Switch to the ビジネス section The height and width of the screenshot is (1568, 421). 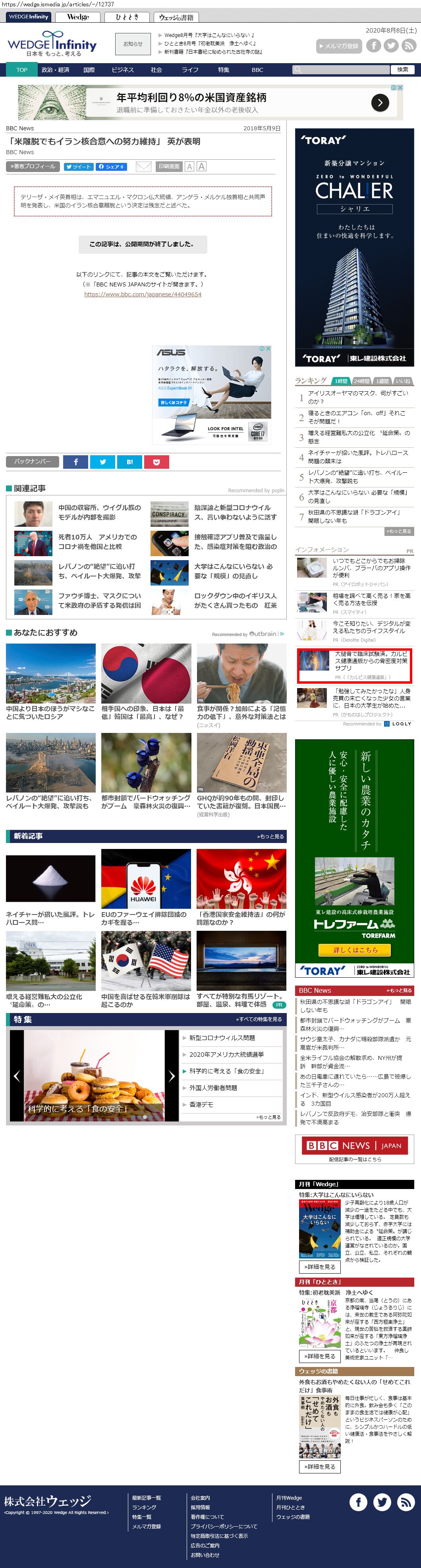122,70
